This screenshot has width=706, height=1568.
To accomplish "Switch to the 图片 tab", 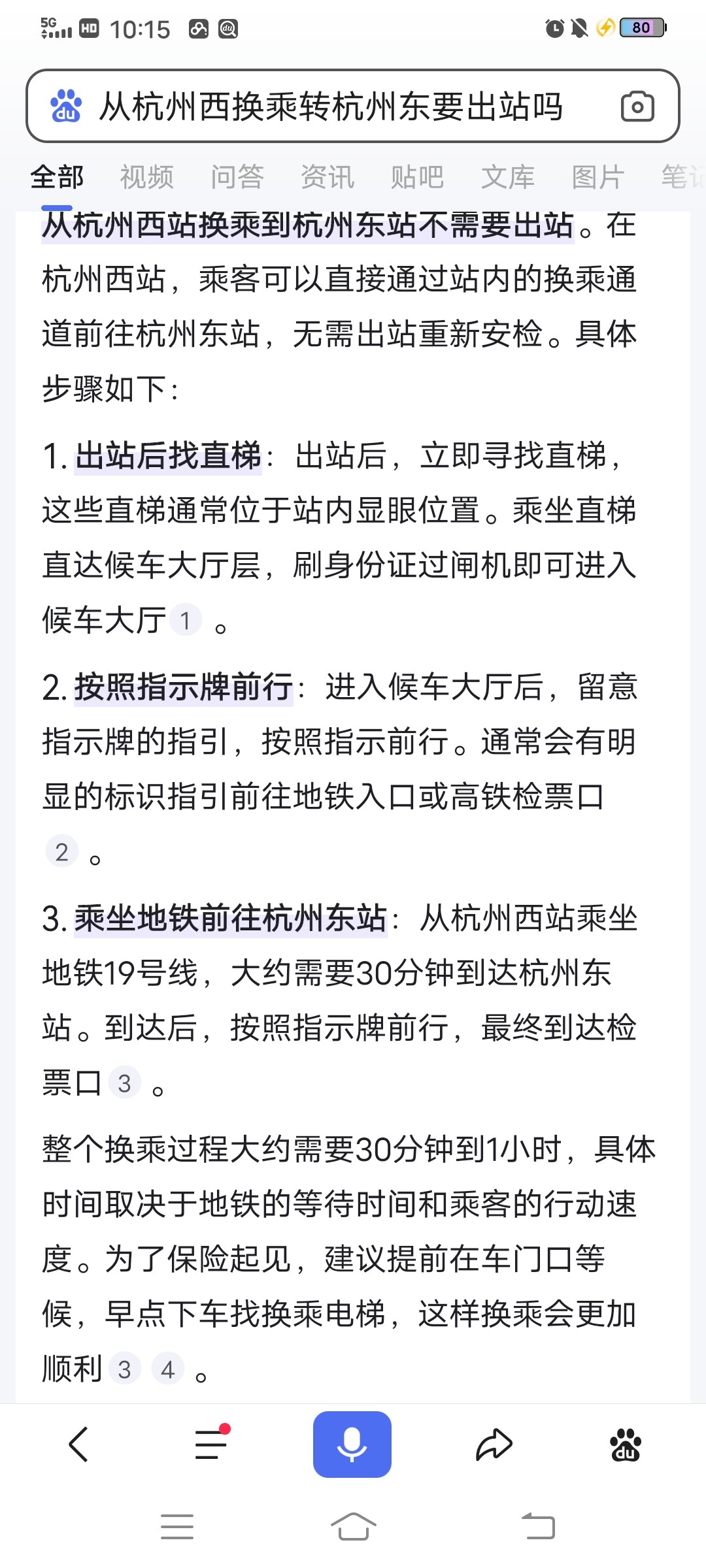I will pyautogui.click(x=597, y=177).
